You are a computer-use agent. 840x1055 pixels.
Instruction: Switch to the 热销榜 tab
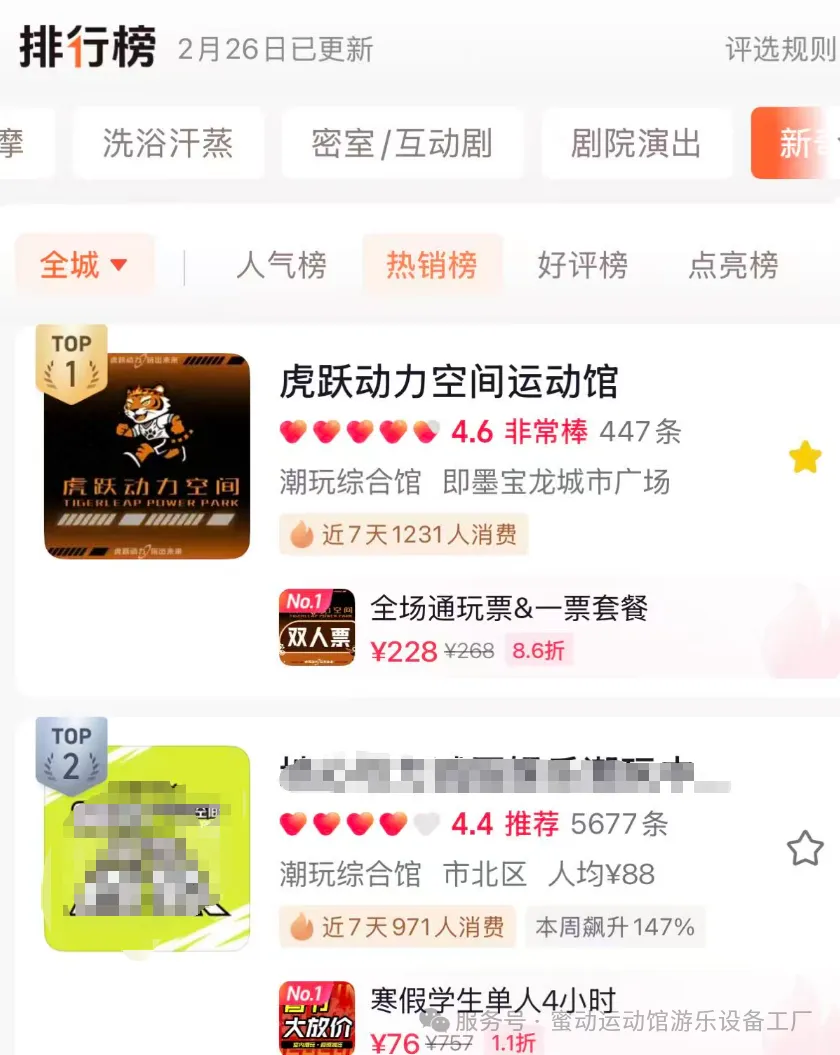tap(432, 265)
